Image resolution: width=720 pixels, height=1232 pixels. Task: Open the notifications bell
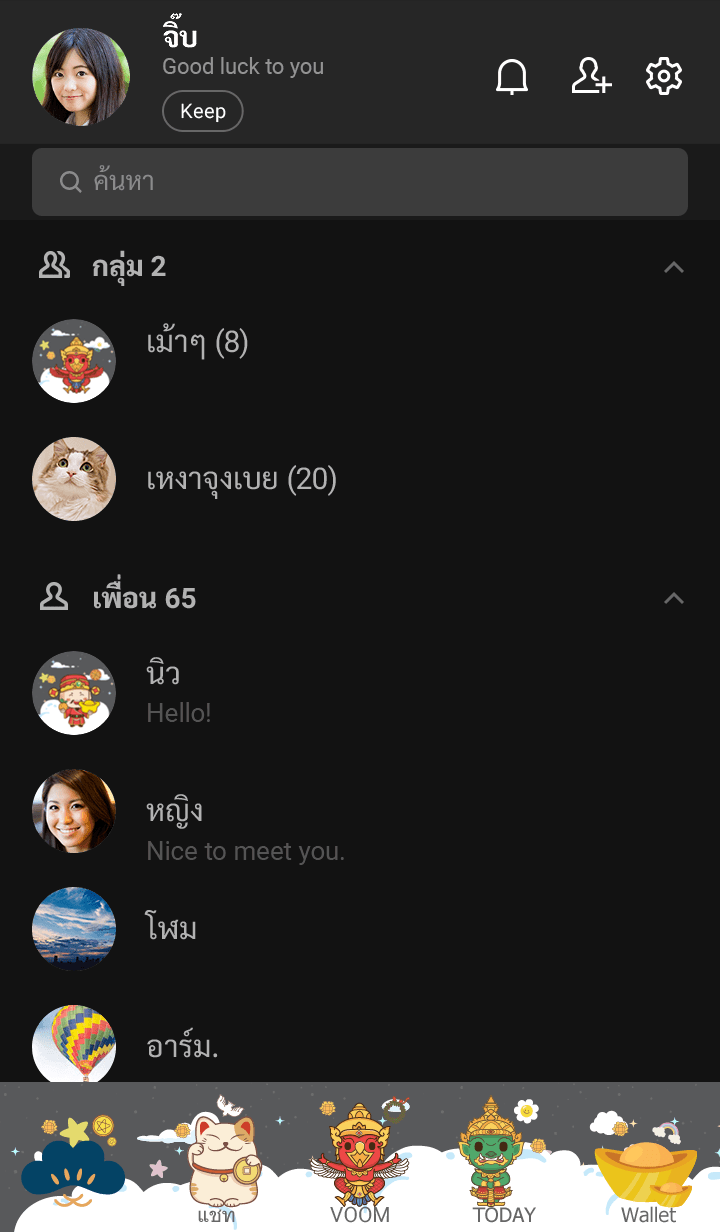coord(512,77)
